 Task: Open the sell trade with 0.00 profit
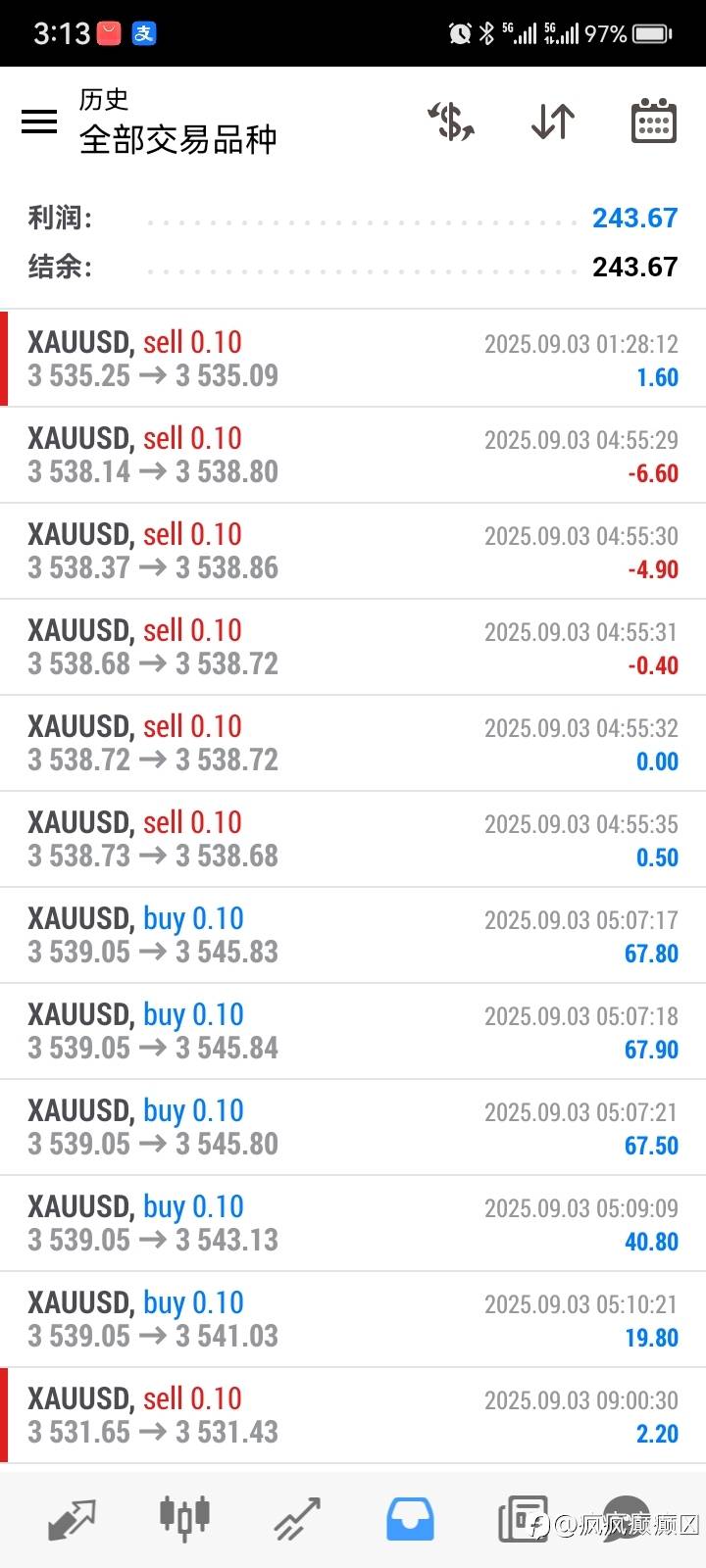[x=353, y=743]
